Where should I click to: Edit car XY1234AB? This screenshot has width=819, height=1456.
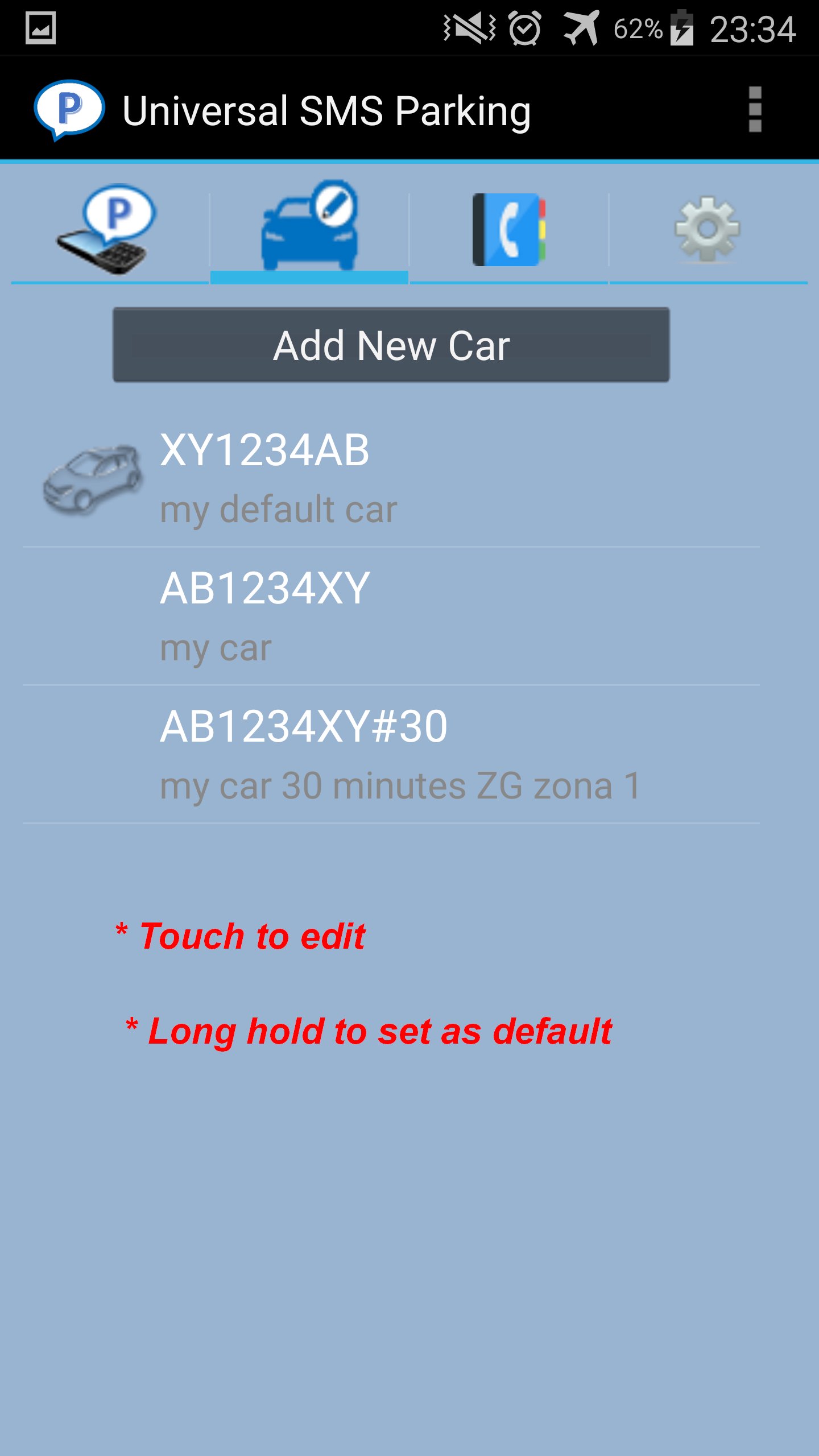(391, 478)
